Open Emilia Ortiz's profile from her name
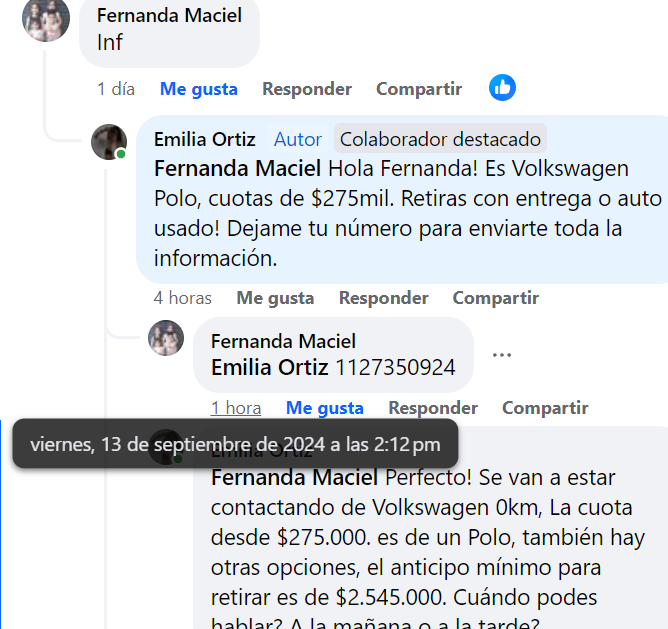The height and width of the screenshot is (629, 668). pos(204,139)
